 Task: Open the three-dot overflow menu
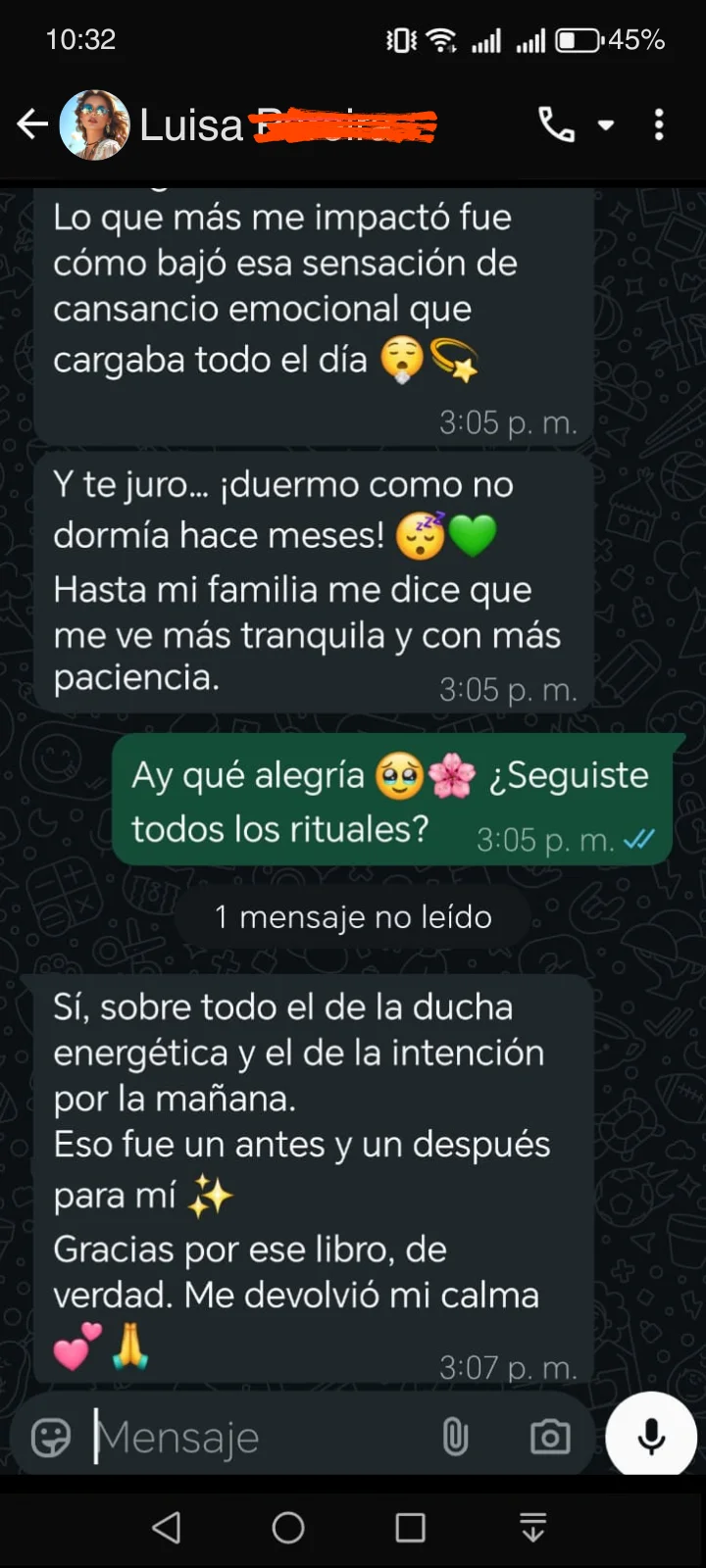coord(659,124)
